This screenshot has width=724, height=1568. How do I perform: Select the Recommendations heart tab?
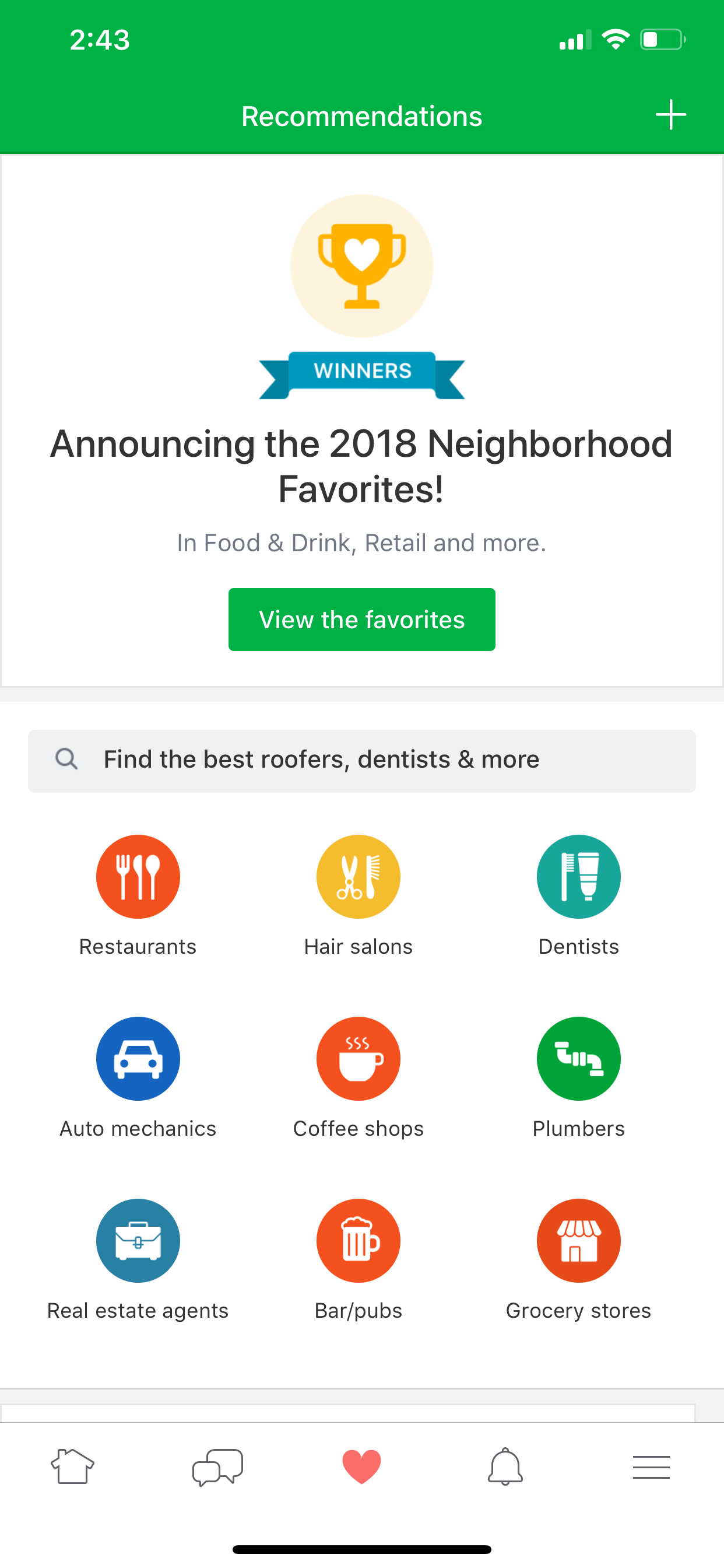(x=362, y=1467)
